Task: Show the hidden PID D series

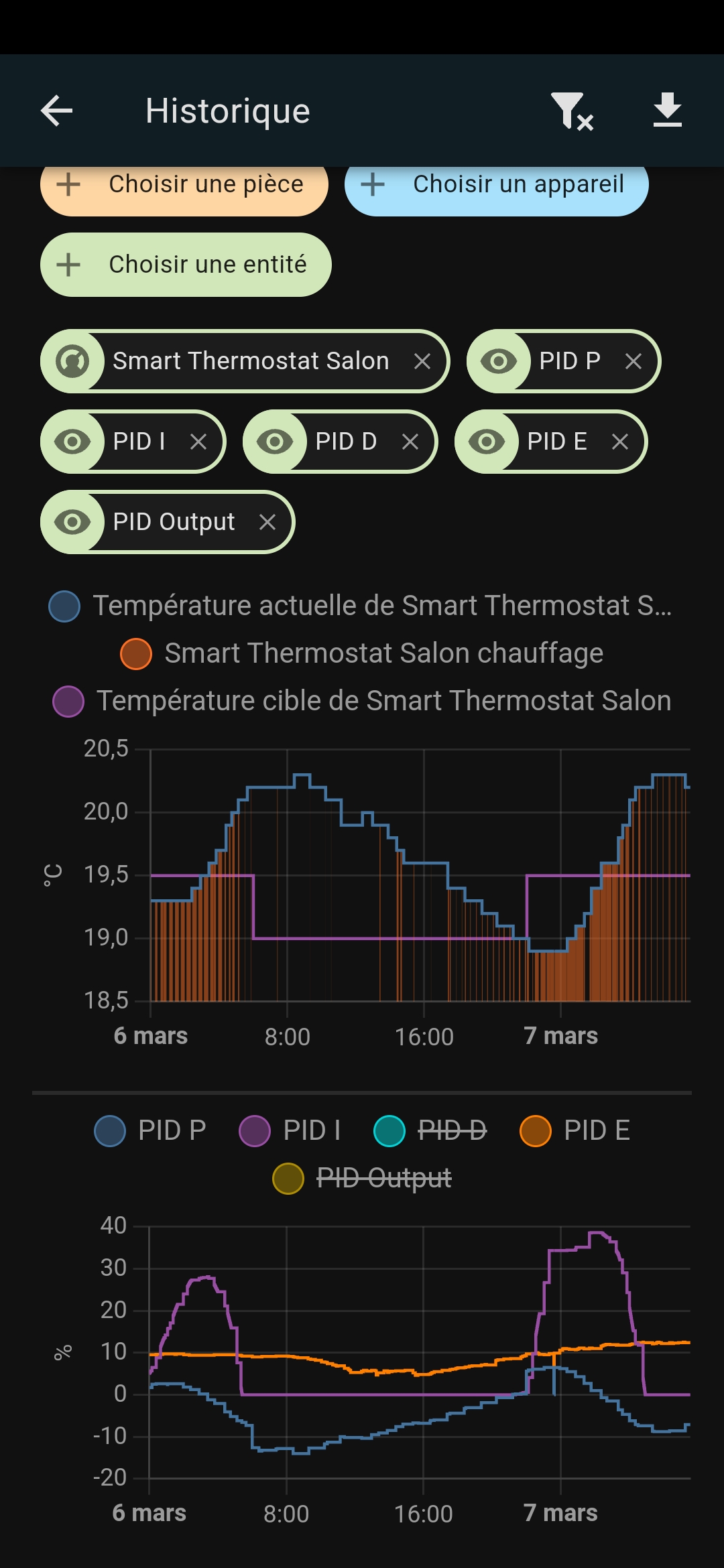Action: (x=430, y=1130)
